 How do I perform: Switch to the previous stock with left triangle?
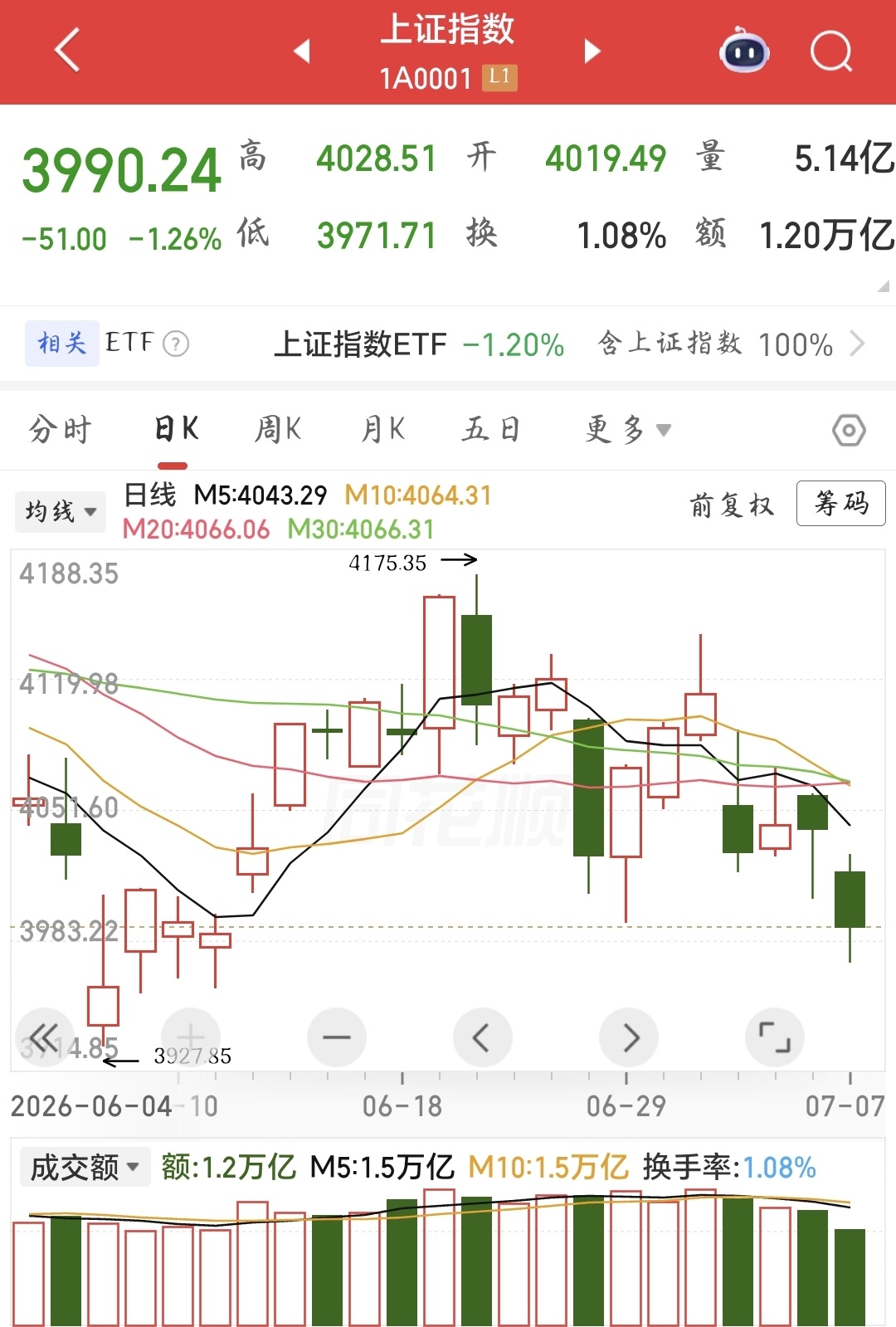[302, 51]
